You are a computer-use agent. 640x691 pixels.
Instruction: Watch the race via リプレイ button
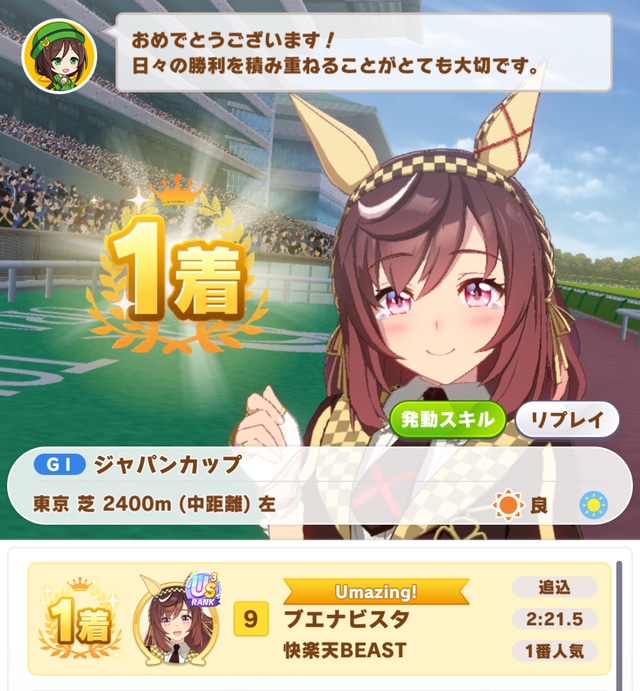(567, 420)
